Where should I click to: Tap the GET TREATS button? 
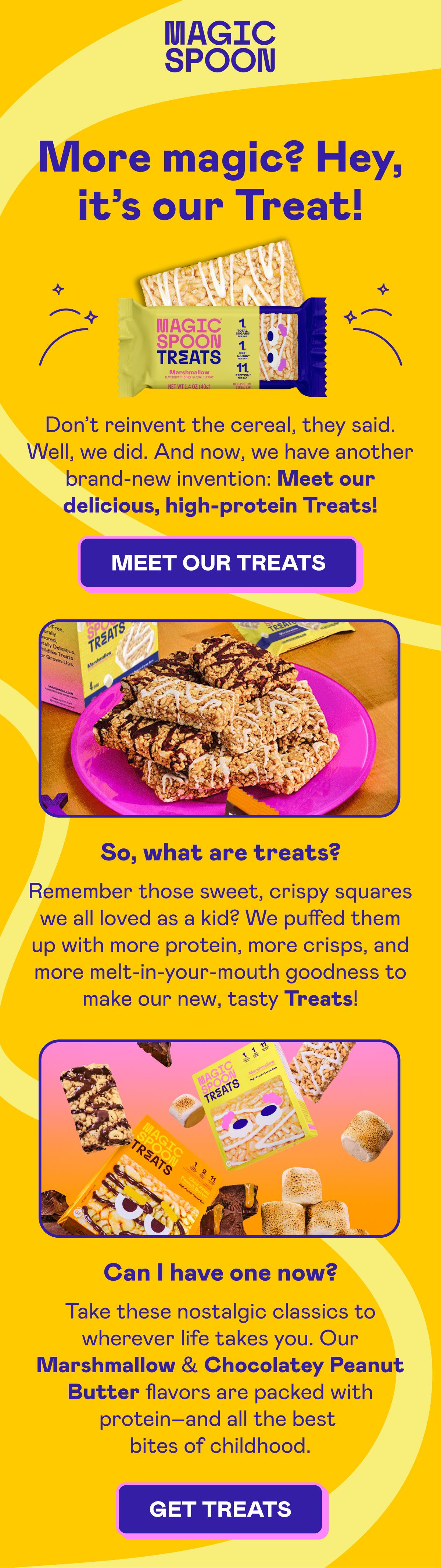pos(220,1508)
